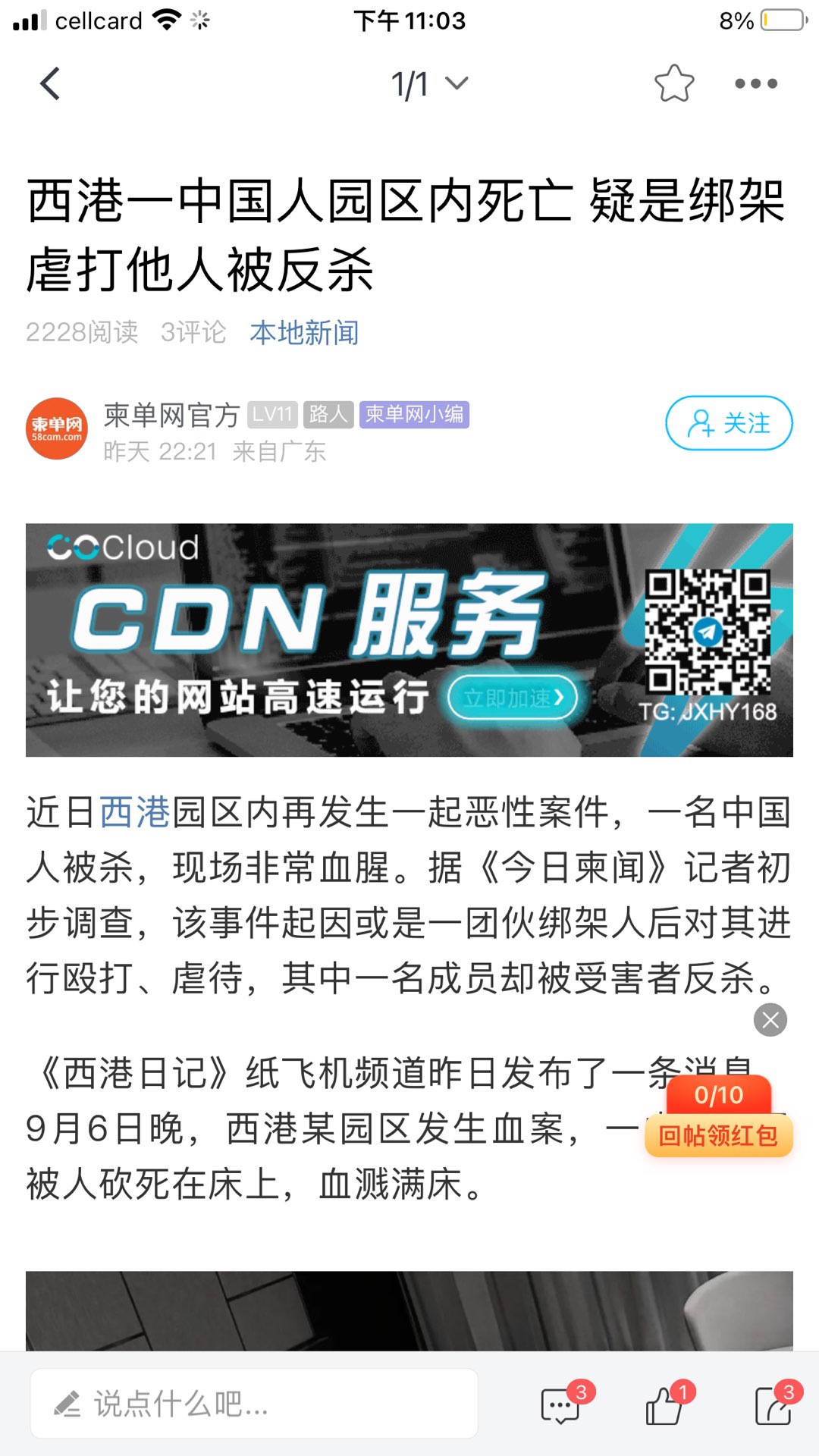Screen dimensions: 819x1456
Task: View the 3 comments via bubble icon
Action: tap(561, 1407)
